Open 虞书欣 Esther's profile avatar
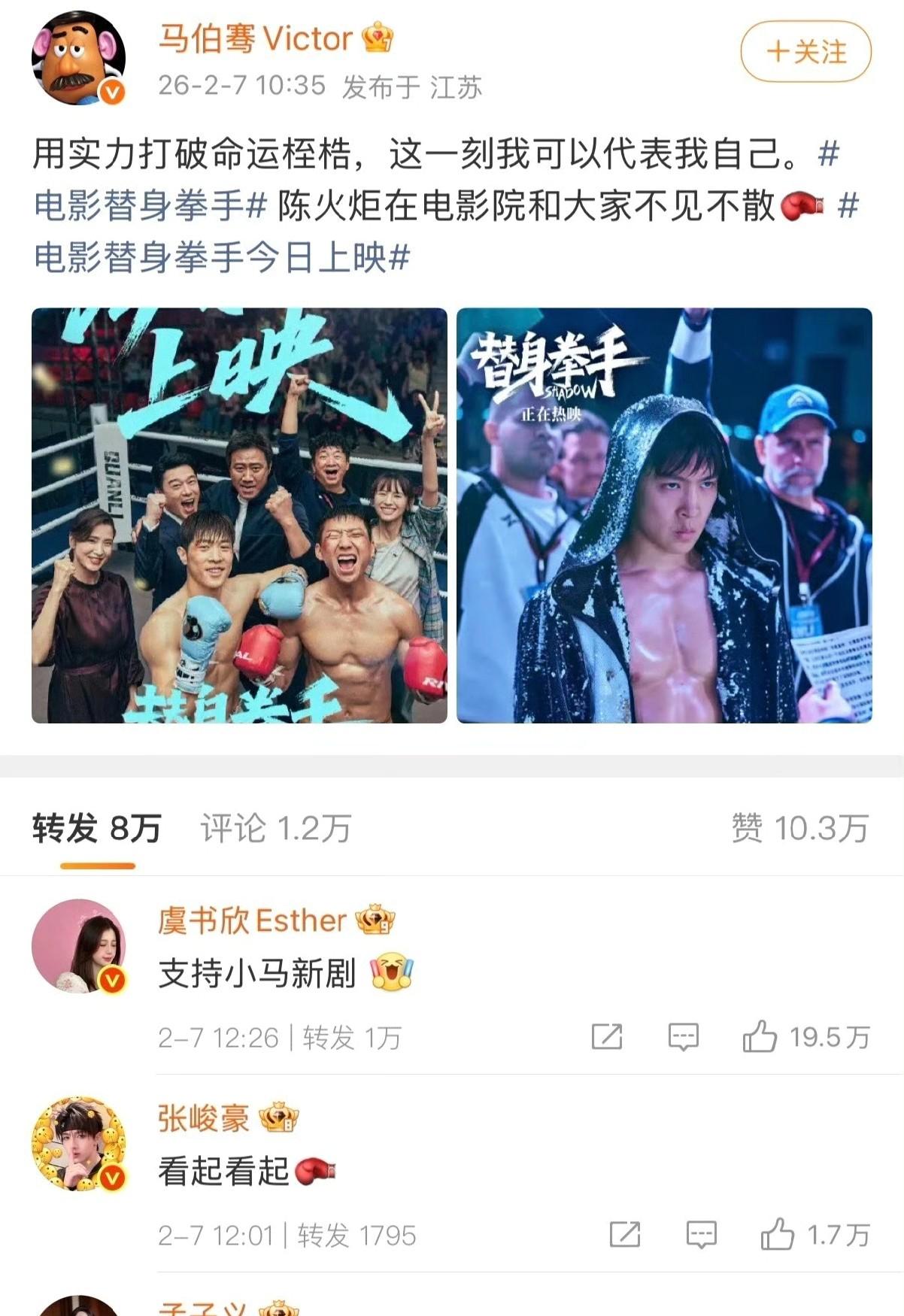 point(78,945)
